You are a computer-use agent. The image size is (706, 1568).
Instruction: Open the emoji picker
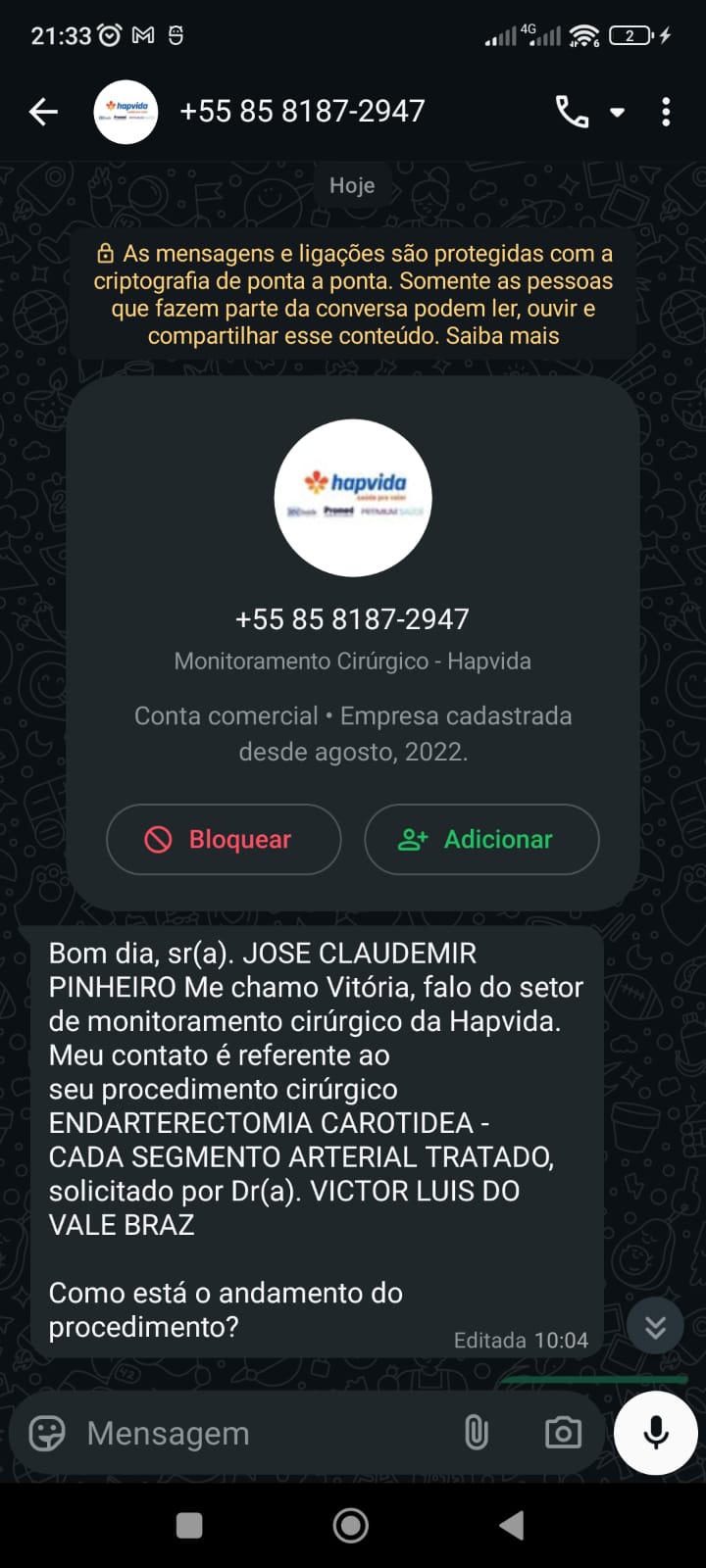tap(47, 1433)
